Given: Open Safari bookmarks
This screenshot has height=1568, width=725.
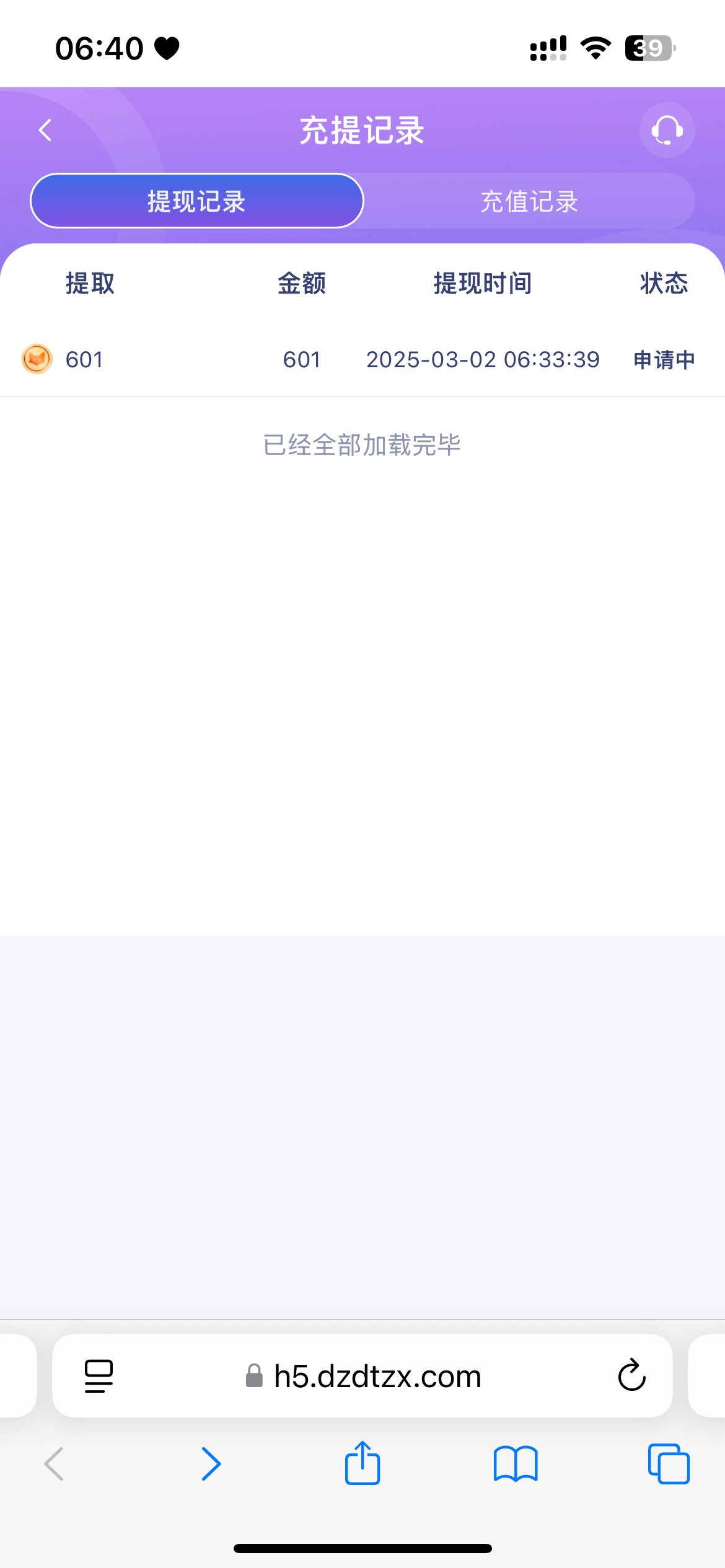Looking at the screenshot, I should coord(515,1464).
